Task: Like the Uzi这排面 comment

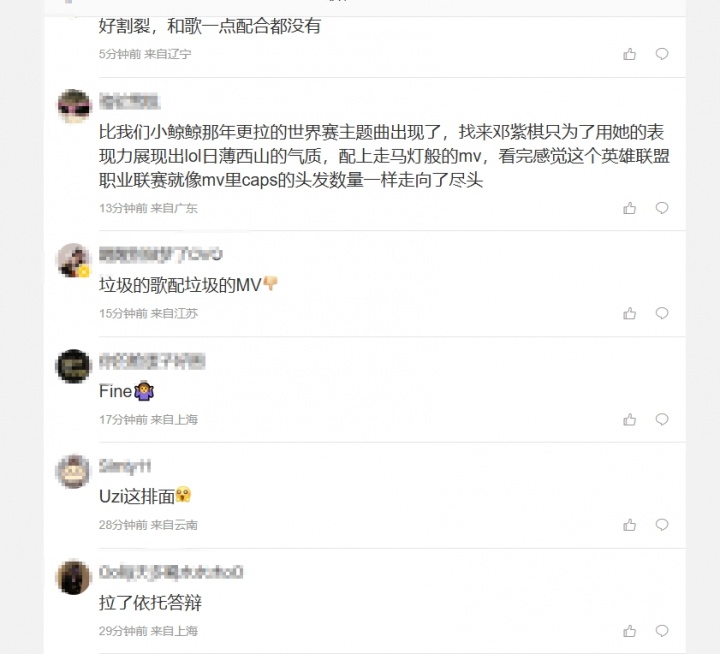Action: click(x=629, y=524)
